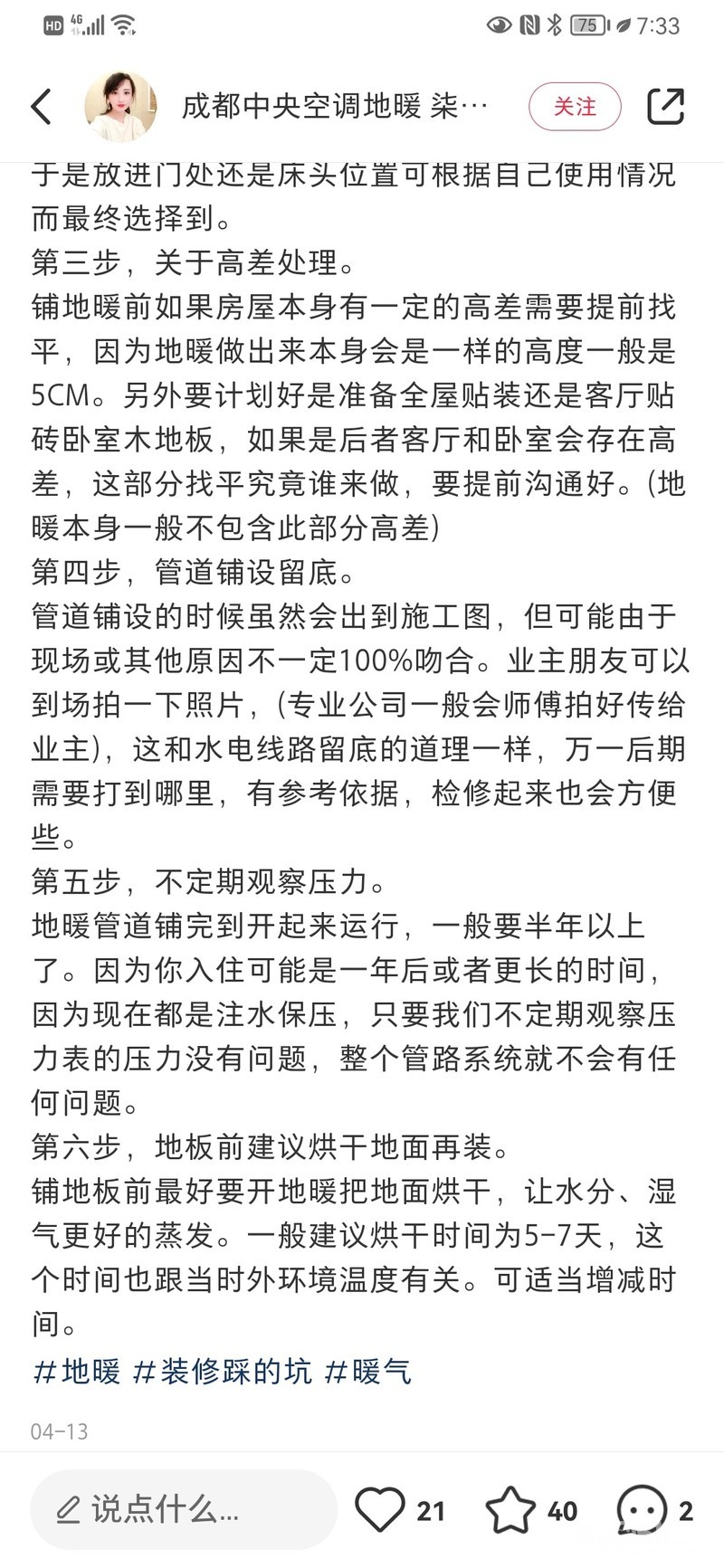Open the #装修踩的坑 hashtag

click(x=223, y=1371)
